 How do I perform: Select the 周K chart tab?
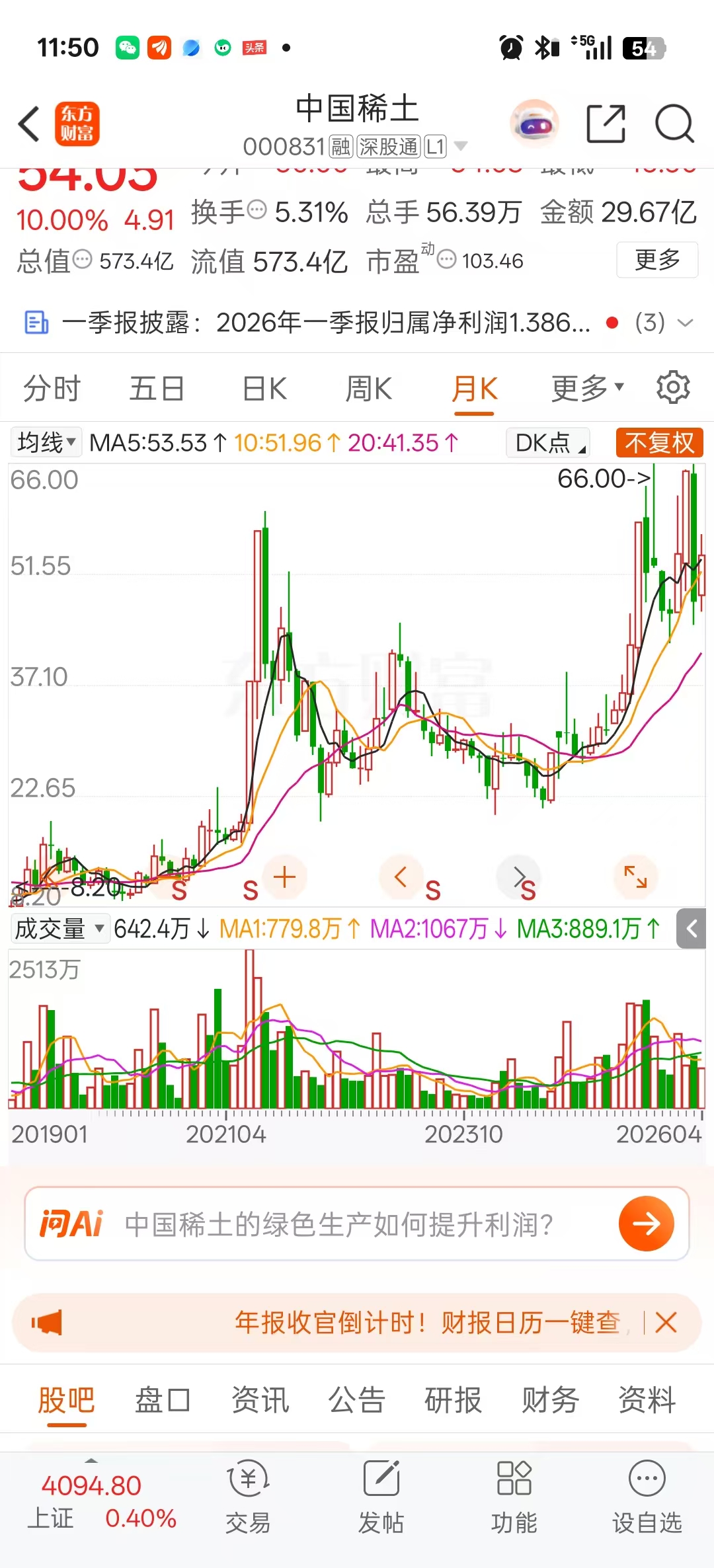pyautogui.click(x=369, y=388)
